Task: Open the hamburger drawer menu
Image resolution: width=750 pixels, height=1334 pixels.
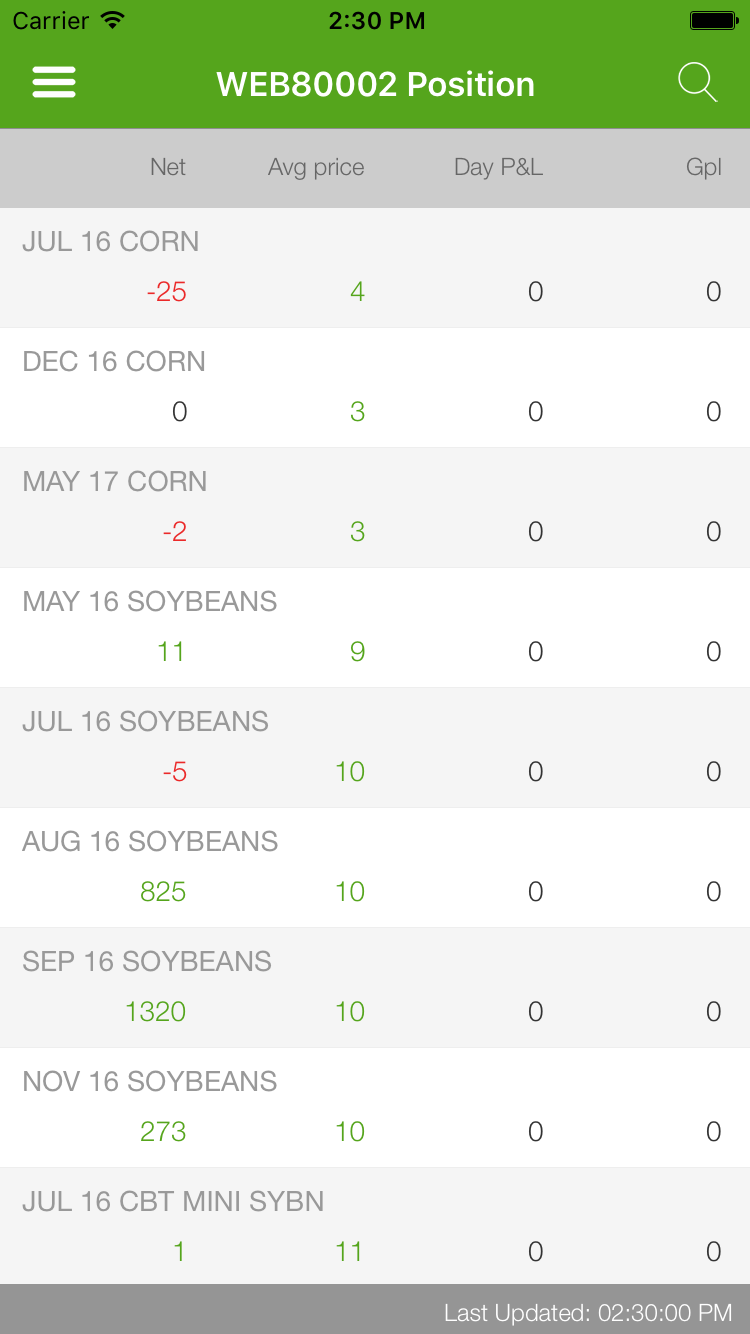Action: pyautogui.click(x=54, y=83)
